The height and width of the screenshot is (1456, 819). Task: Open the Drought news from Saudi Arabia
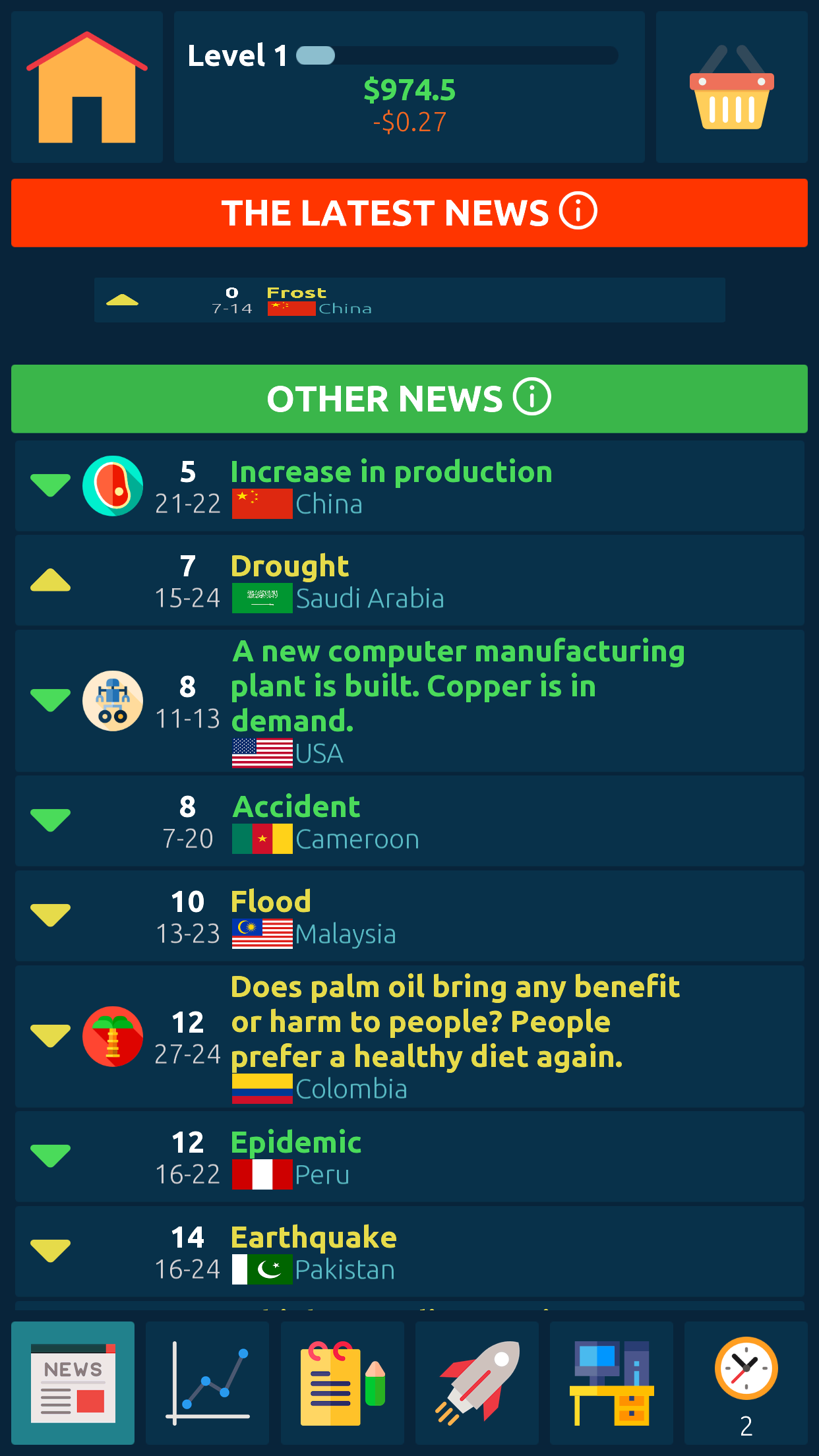tap(409, 581)
